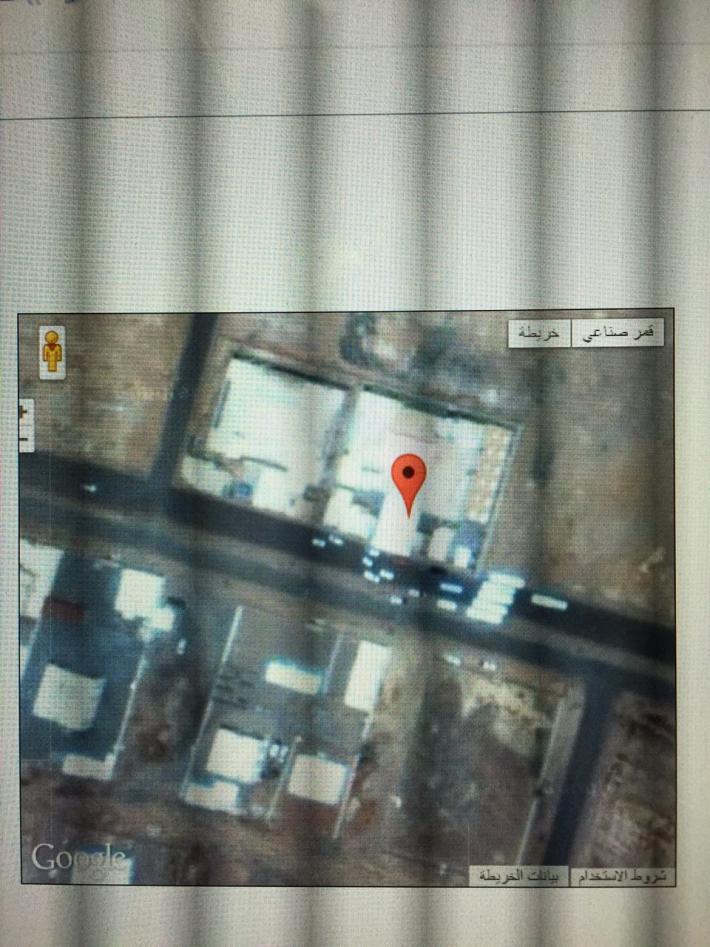710x947 pixels.
Task: Switch to map view (خريطة)
Action: point(540,333)
